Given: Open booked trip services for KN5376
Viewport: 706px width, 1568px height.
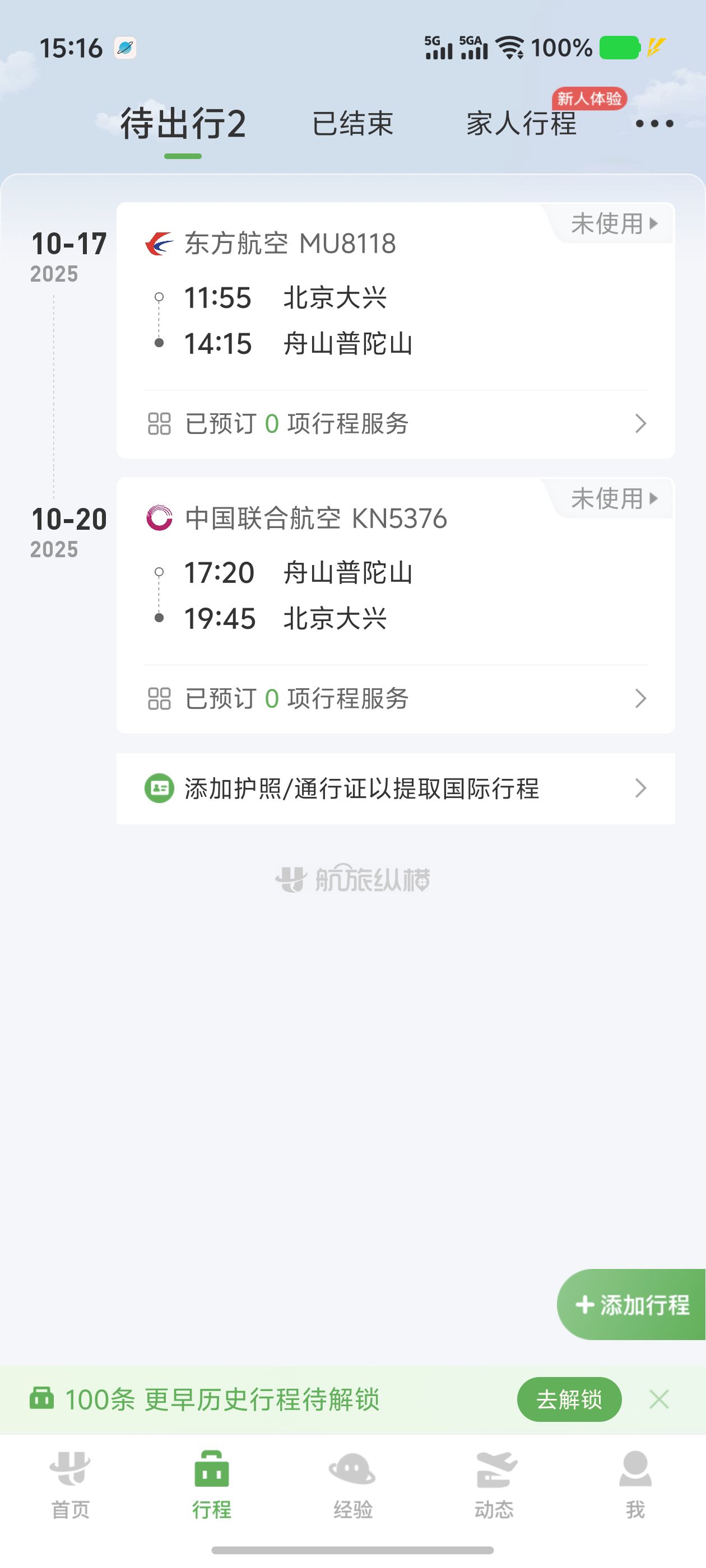Looking at the screenshot, I should pyautogui.click(x=396, y=699).
